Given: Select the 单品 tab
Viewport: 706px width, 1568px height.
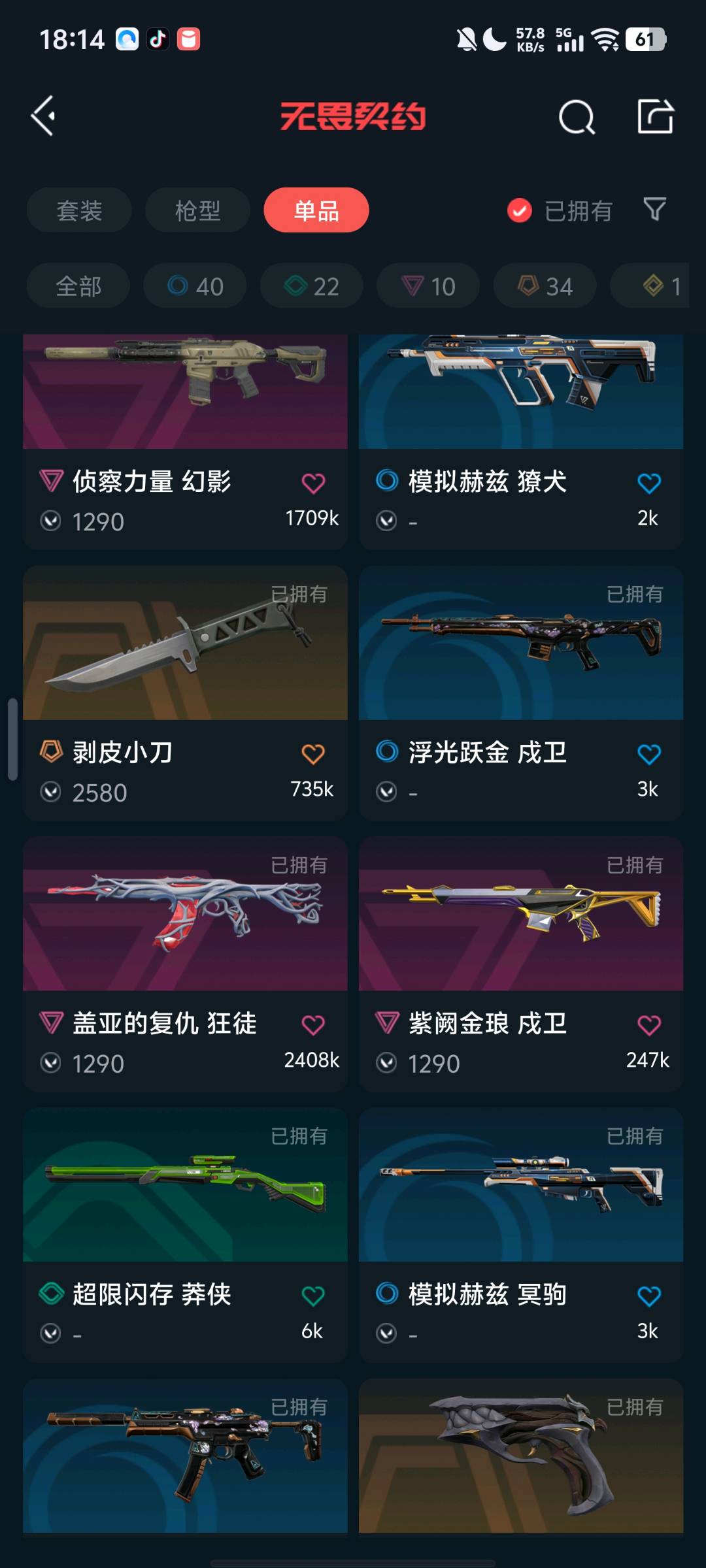Looking at the screenshot, I should click(x=316, y=210).
